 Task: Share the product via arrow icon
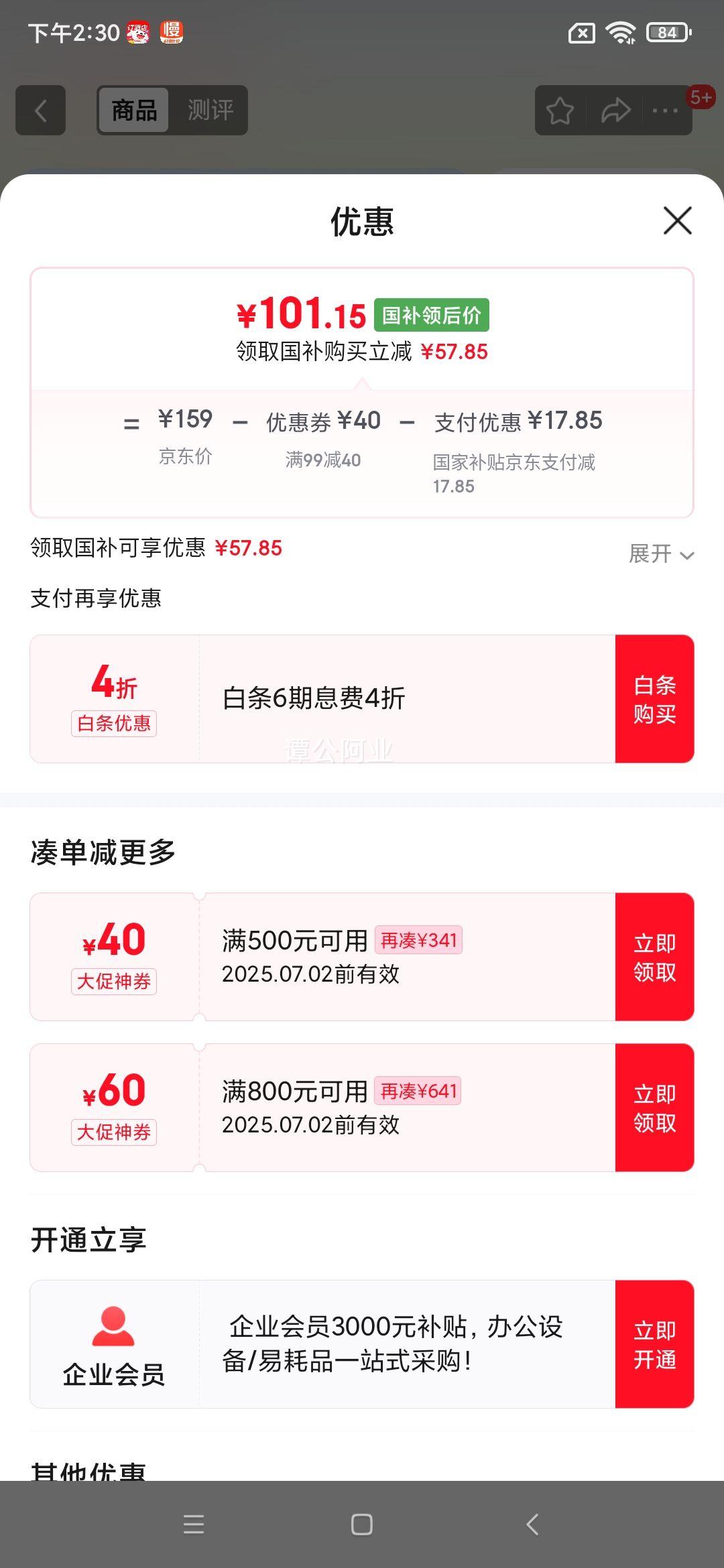[x=615, y=111]
